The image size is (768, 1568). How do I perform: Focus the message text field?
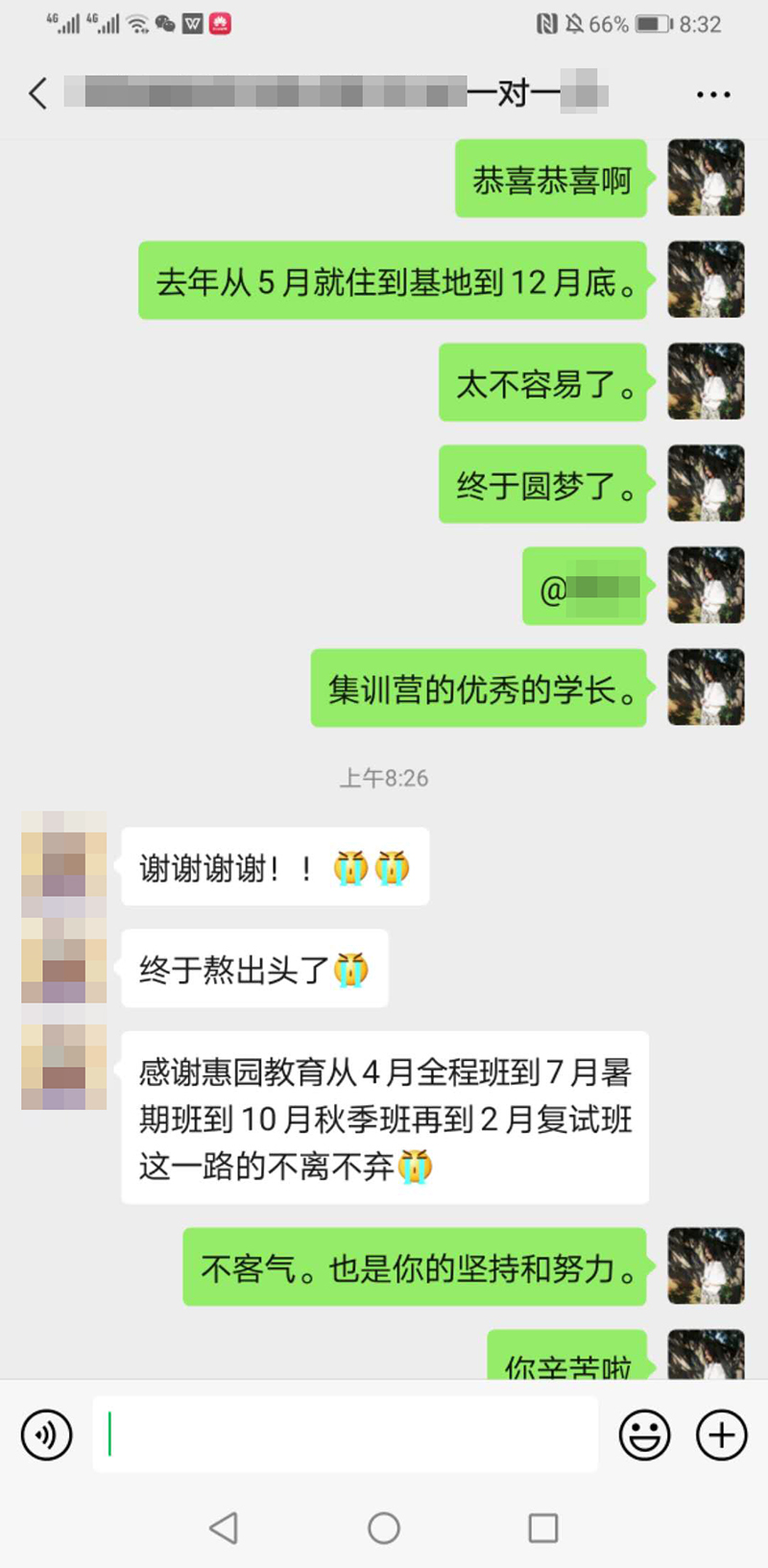[346, 1435]
